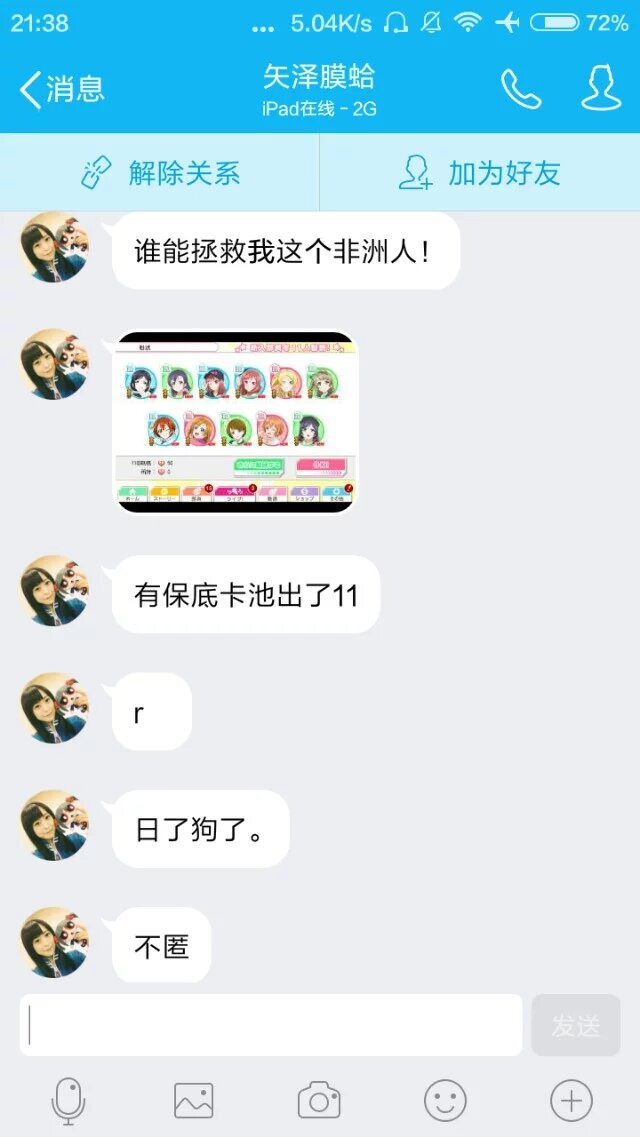The image size is (640, 1137).
Task: Expand more options with plus icon
Action: pyautogui.click(x=571, y=1101)
